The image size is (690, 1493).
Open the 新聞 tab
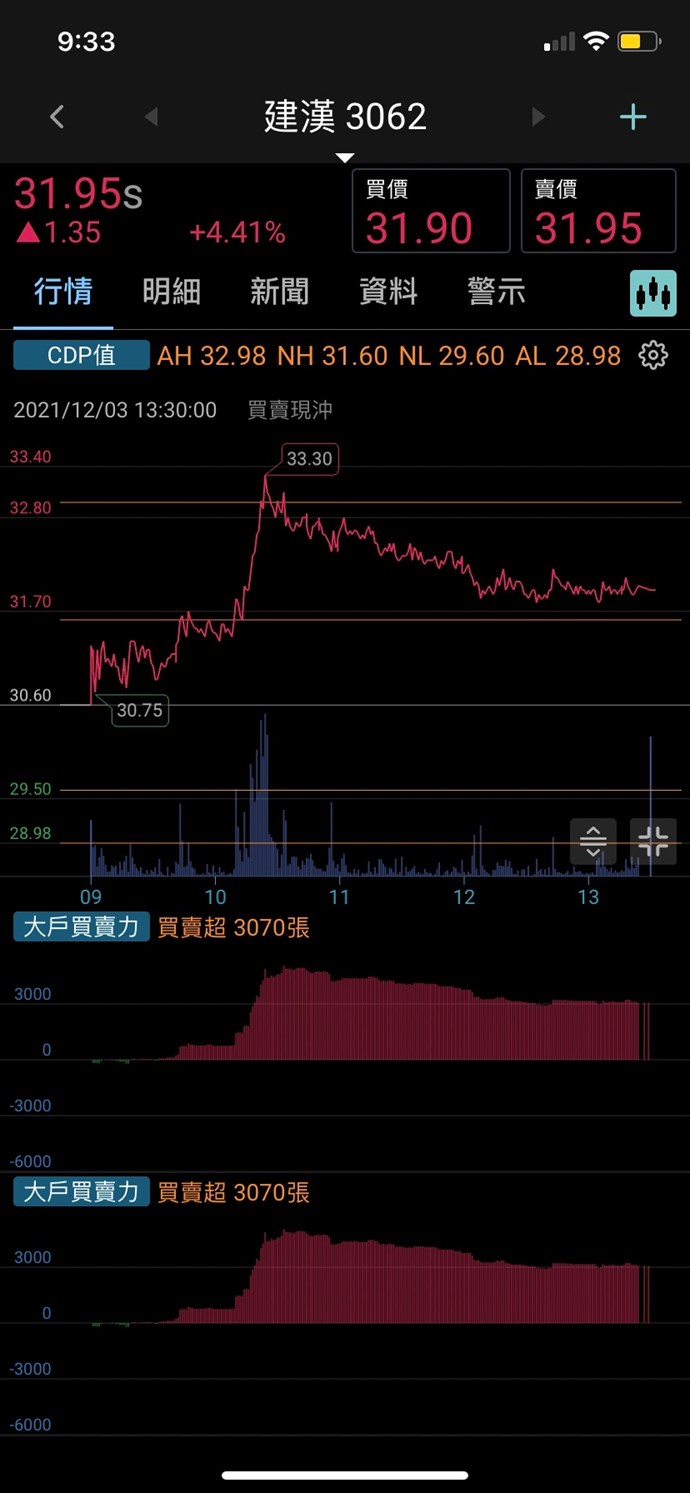[279, 292]
